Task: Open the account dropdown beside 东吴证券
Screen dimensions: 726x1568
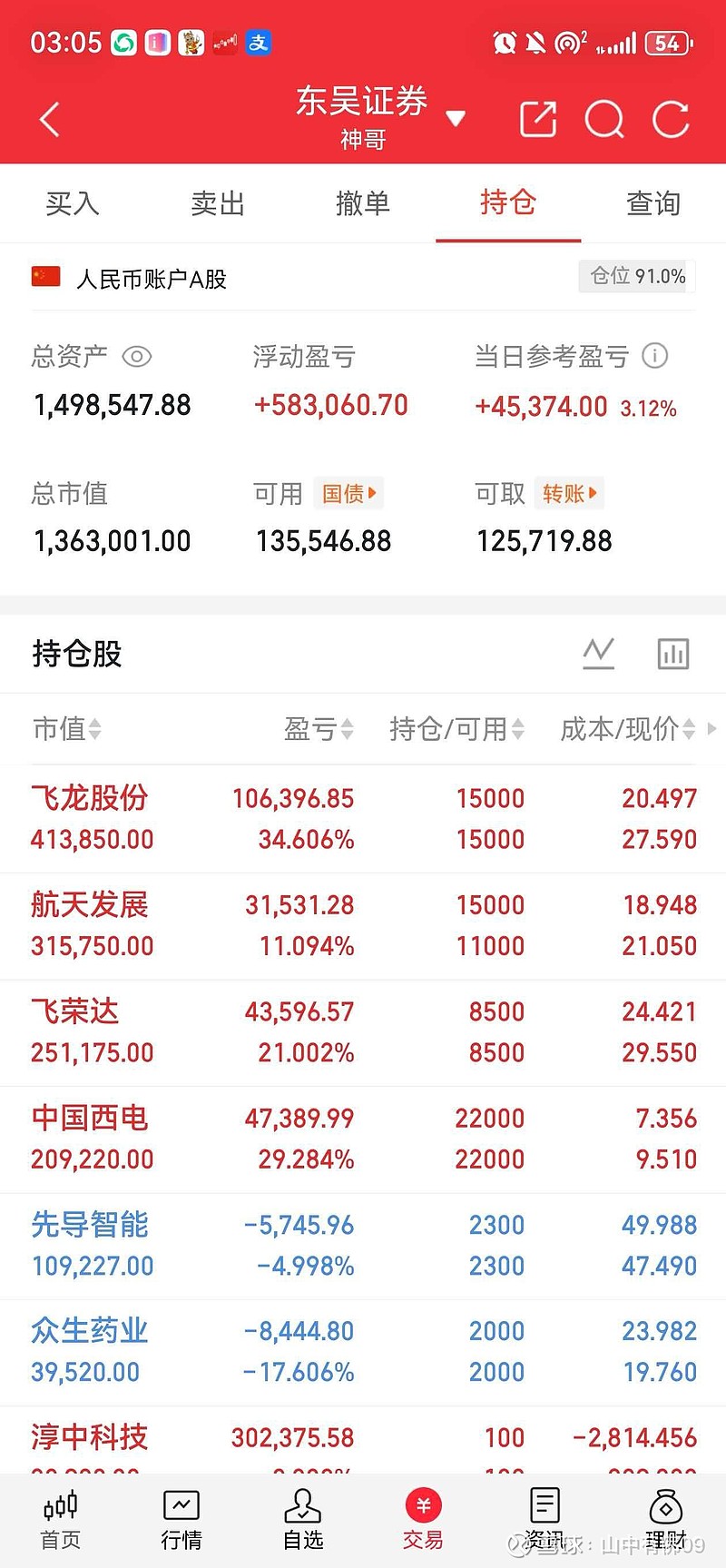Action: tap(456, 118)
